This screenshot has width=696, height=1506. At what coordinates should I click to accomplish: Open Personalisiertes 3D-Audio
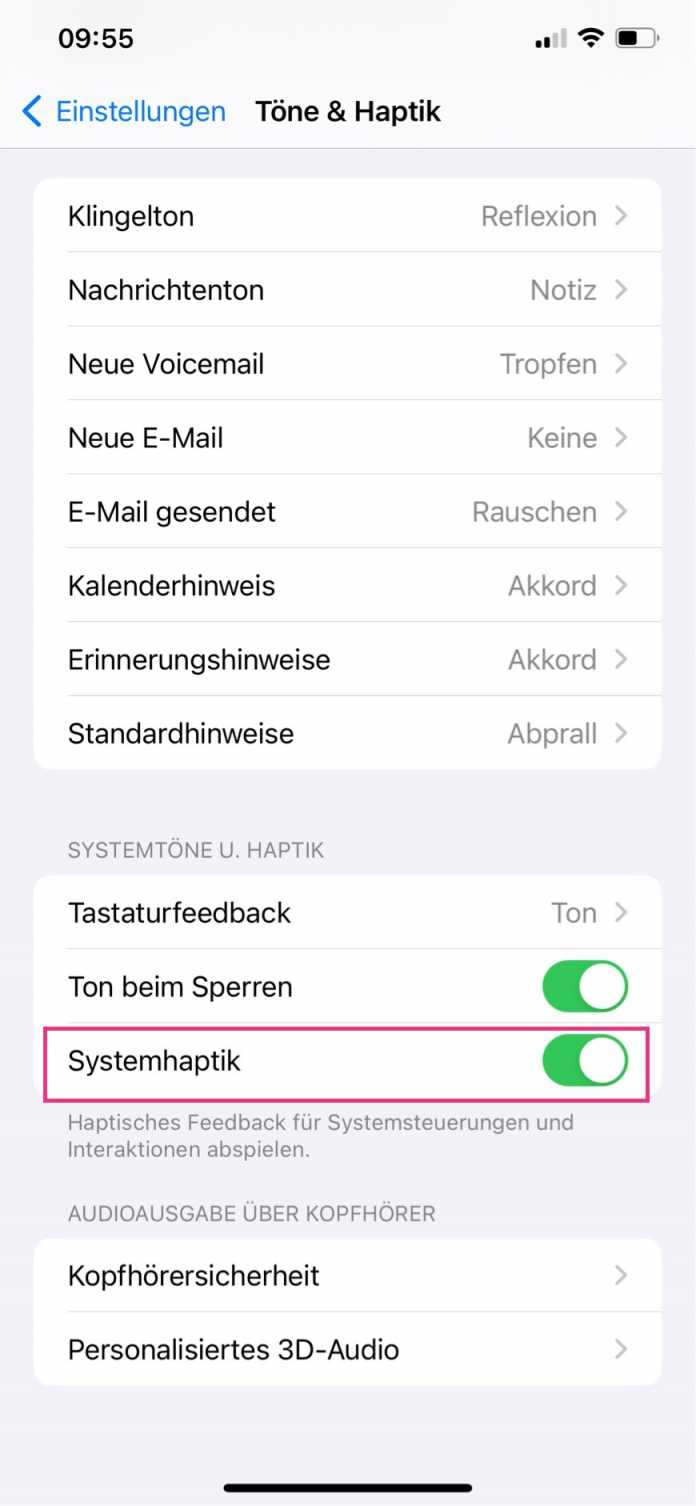point(347,1350)
